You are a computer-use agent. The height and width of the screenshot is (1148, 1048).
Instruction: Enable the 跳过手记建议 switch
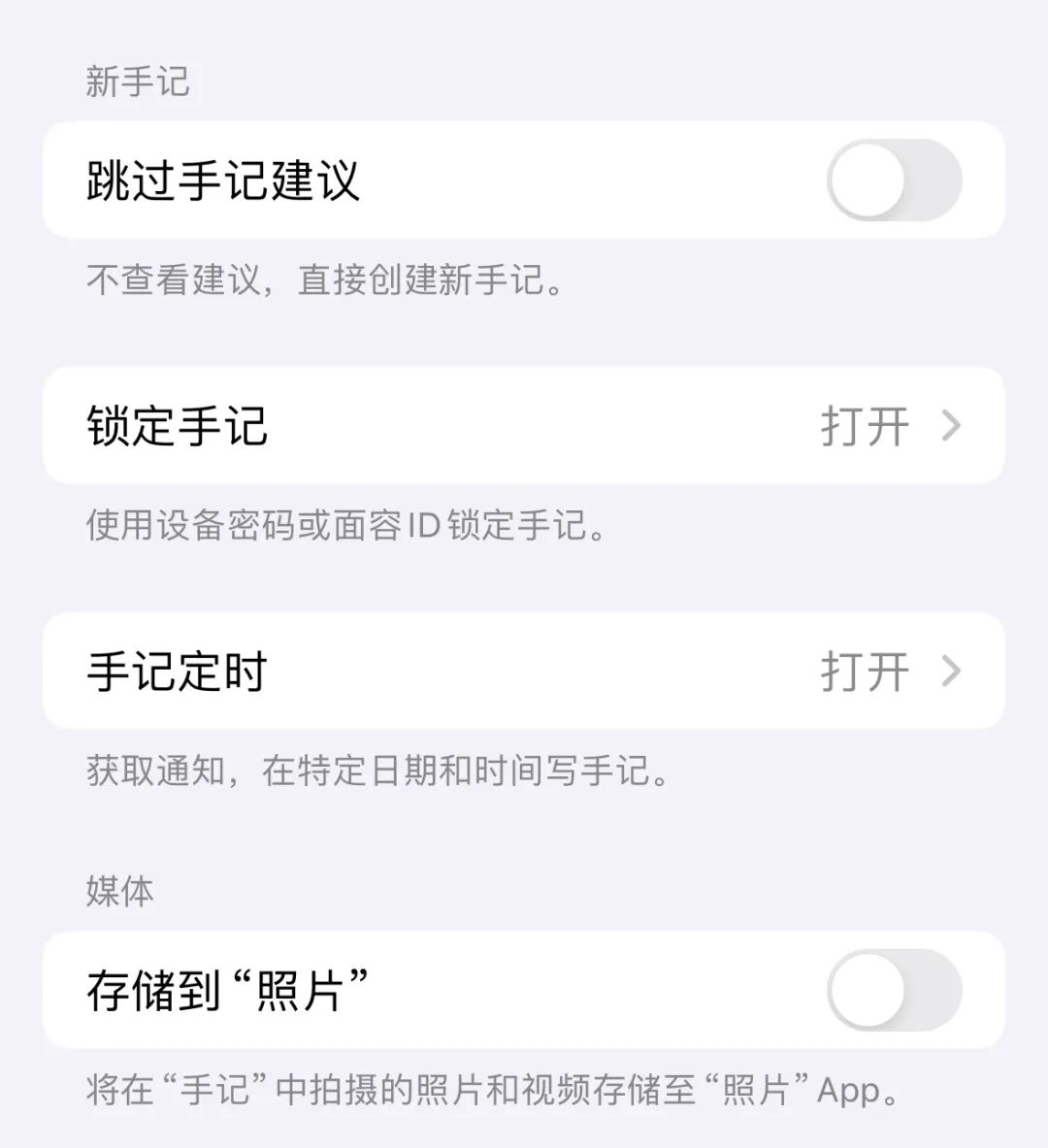pyautogui.click(x=893, y=180)
